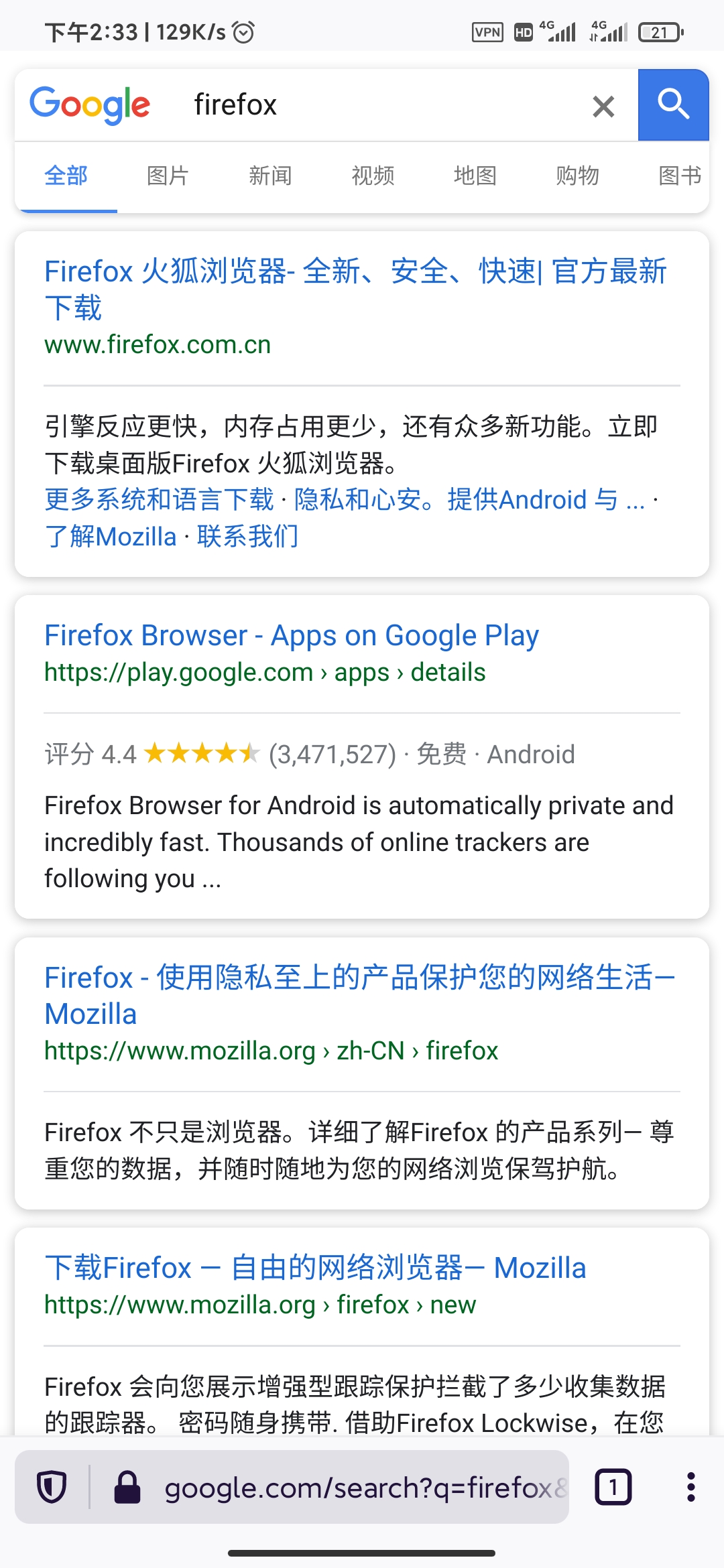Open the 下载Firefox 自由的网络浏览器 result

coord(315,1268)
